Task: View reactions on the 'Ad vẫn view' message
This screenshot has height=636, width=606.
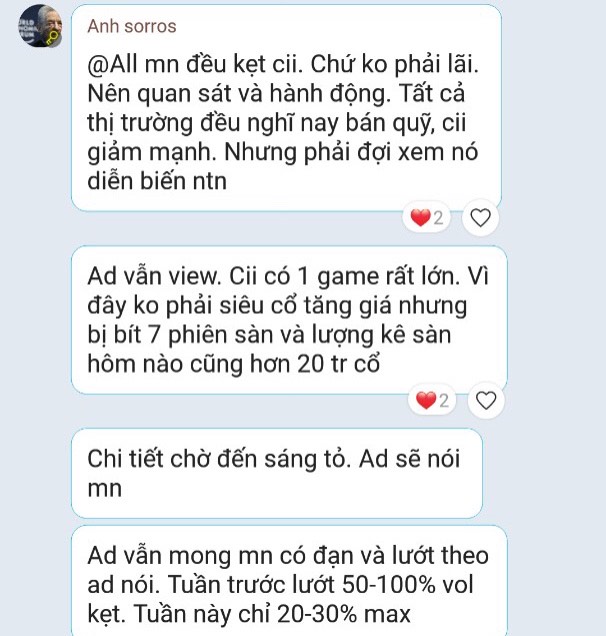Action: pyautogui.click(x=434, y=401)
